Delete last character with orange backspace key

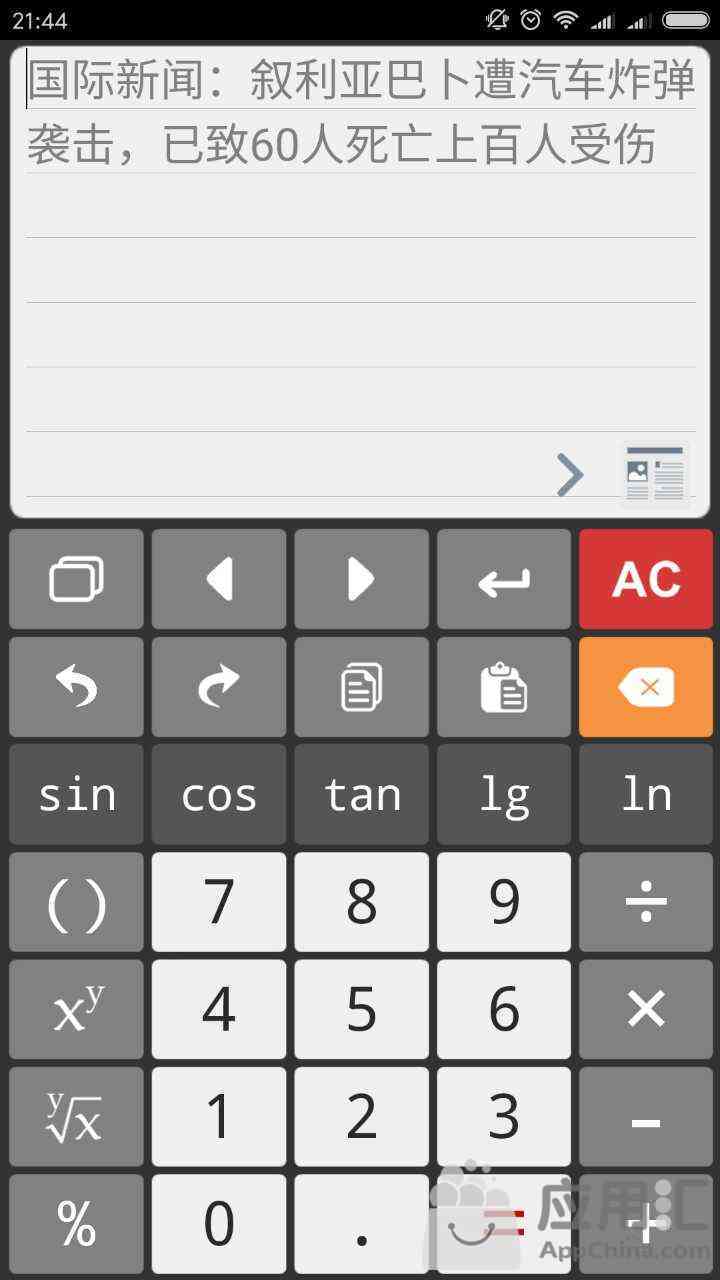pos(646,687)
